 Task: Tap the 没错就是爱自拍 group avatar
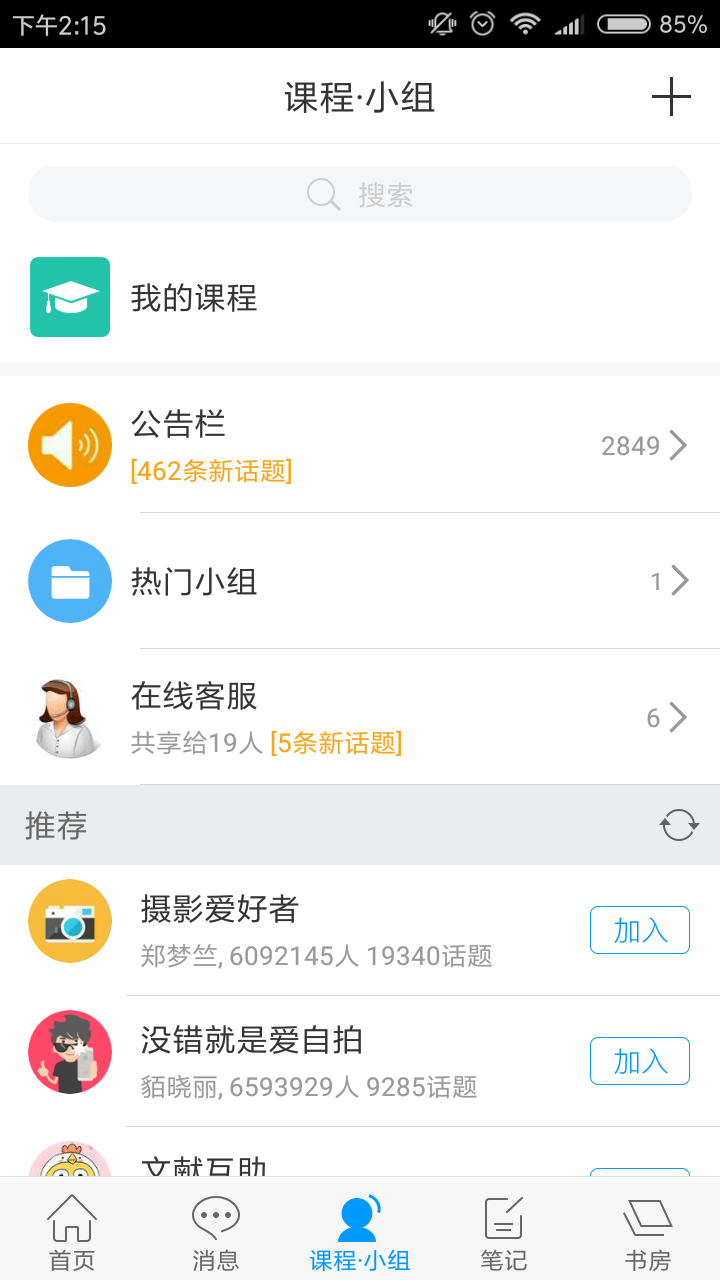70,1052
